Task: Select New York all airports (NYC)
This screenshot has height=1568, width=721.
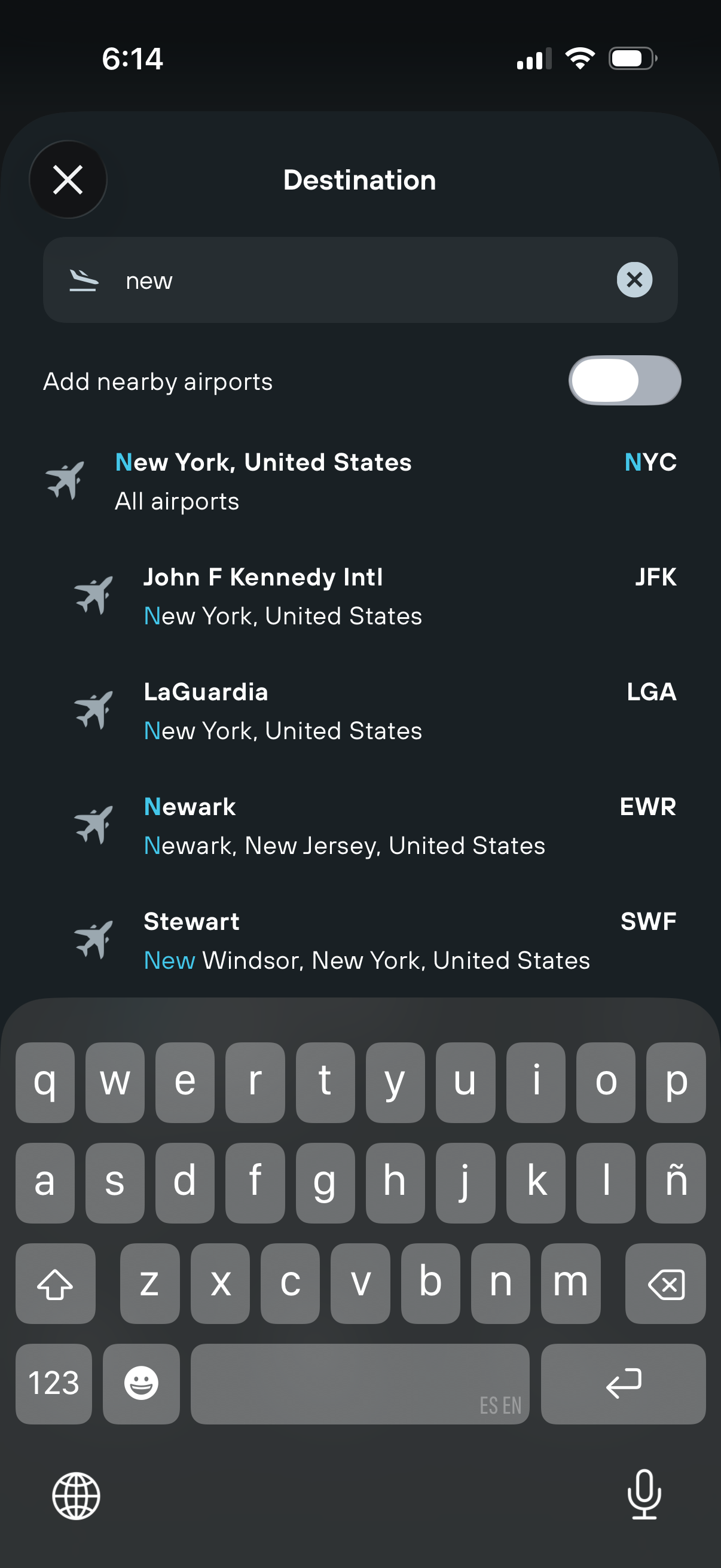Action: pyautogui.click(x=360, y=481)
